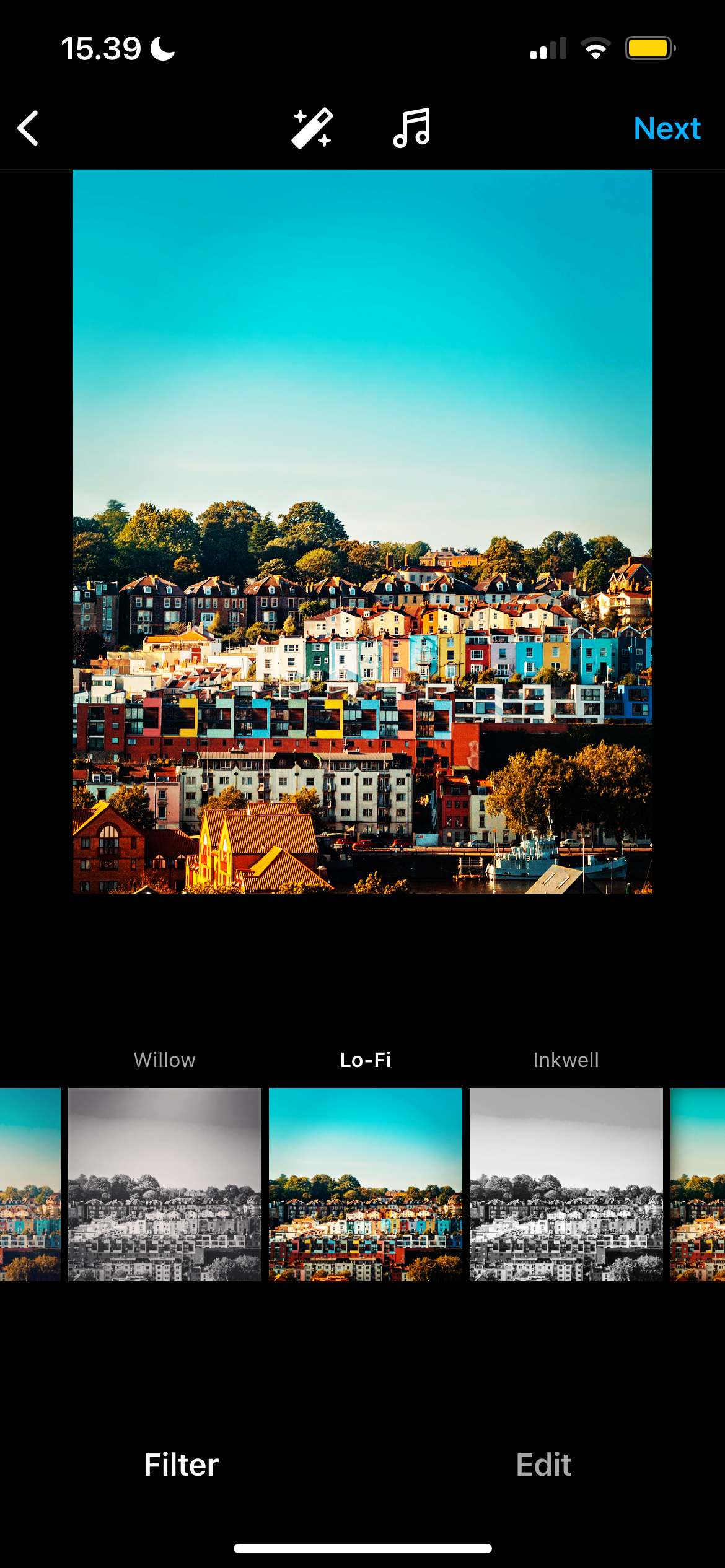Open the Filter tab

click(181, 1465)
